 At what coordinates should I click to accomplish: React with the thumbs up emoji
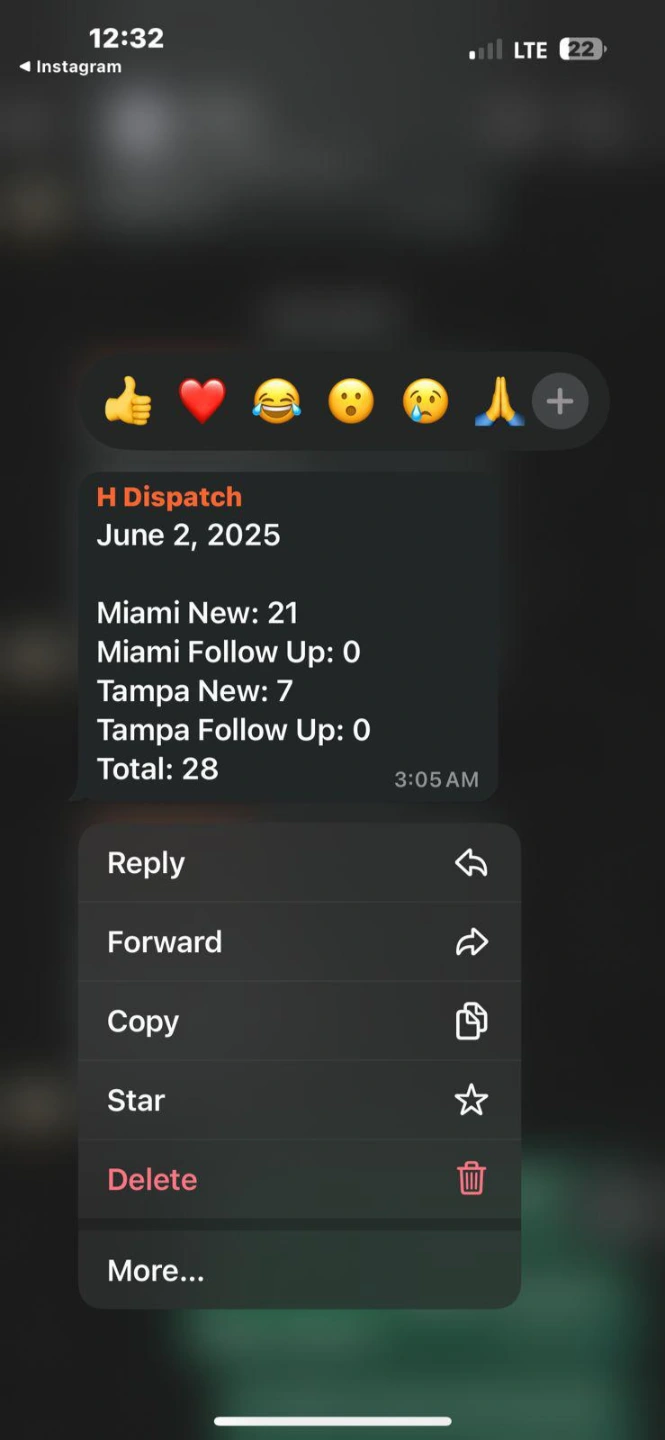128,403
